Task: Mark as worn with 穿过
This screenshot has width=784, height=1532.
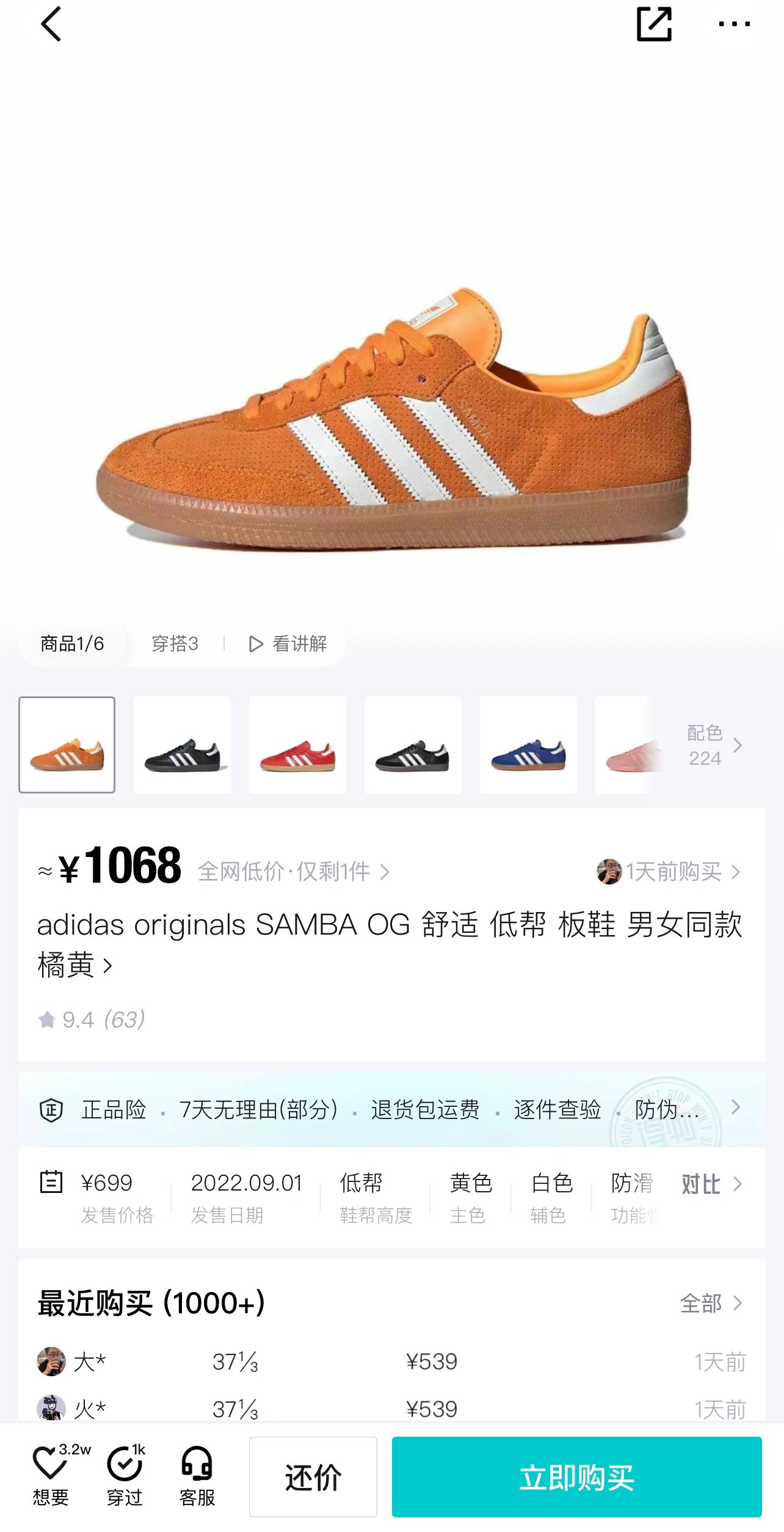Action: 125,1475
